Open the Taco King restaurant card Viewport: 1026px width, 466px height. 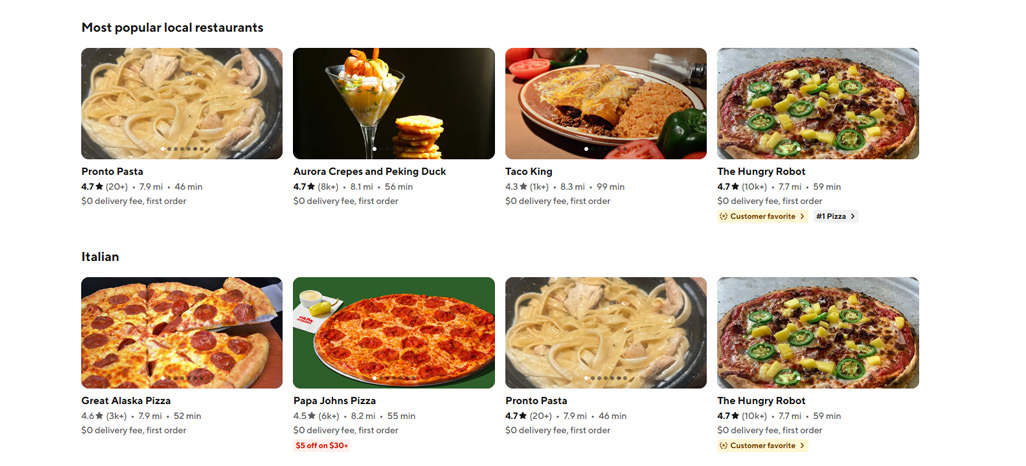coord(605,104)
